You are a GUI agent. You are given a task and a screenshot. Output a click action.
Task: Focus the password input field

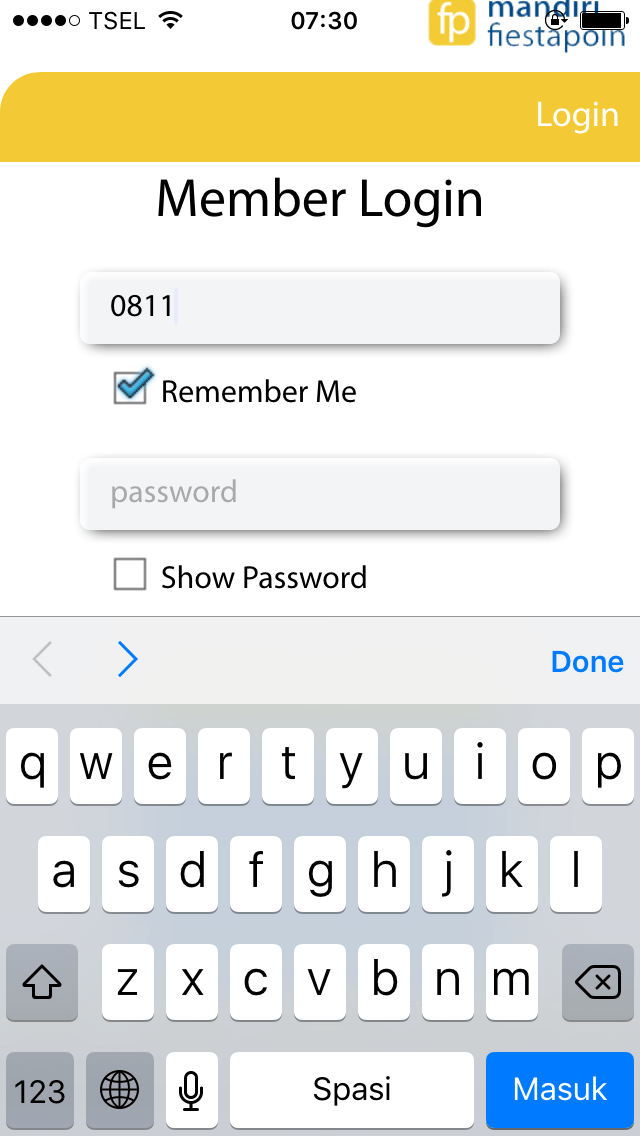(320, 493)
